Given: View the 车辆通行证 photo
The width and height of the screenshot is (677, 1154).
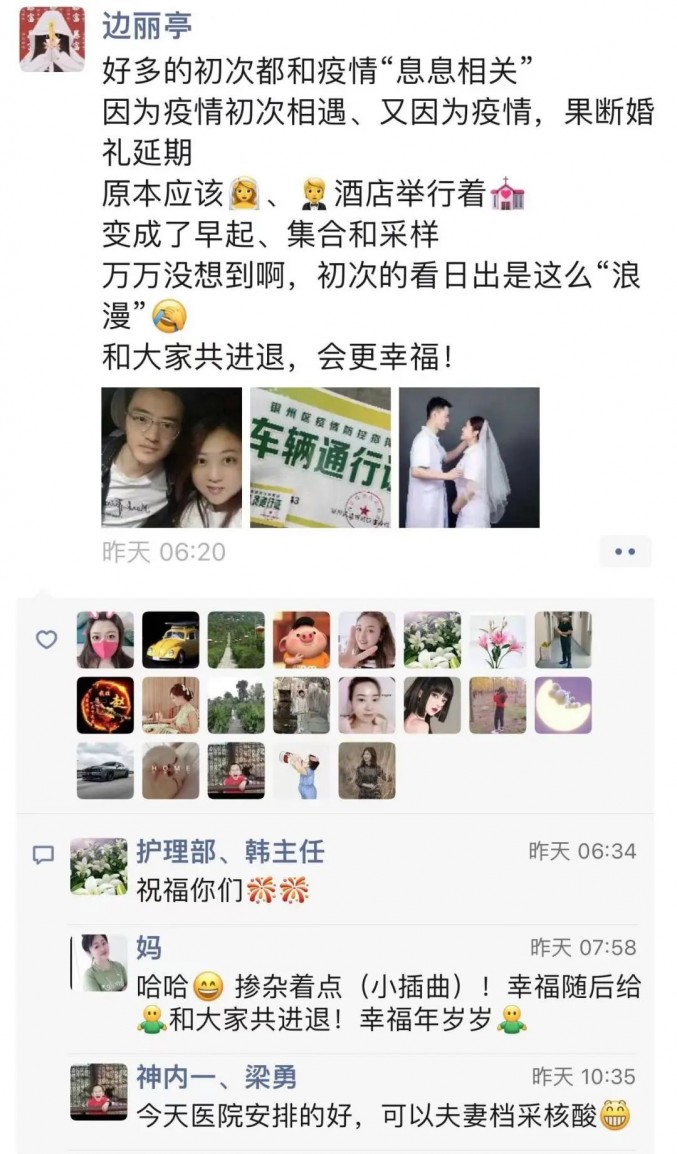Looking at the screenshot, I should [320, 457].
